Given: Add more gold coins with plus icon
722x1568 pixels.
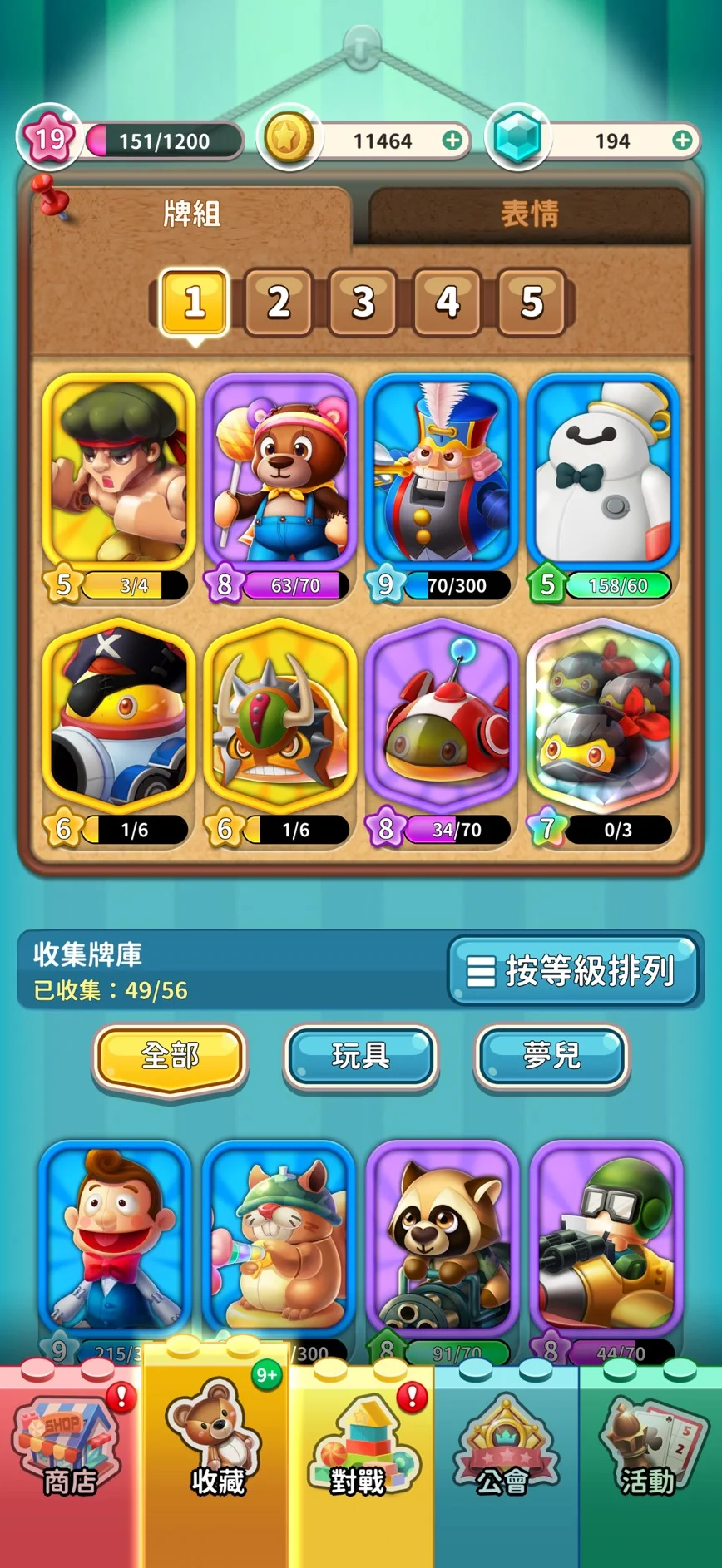Looking at the screenshot, I should tap(452, 141).
